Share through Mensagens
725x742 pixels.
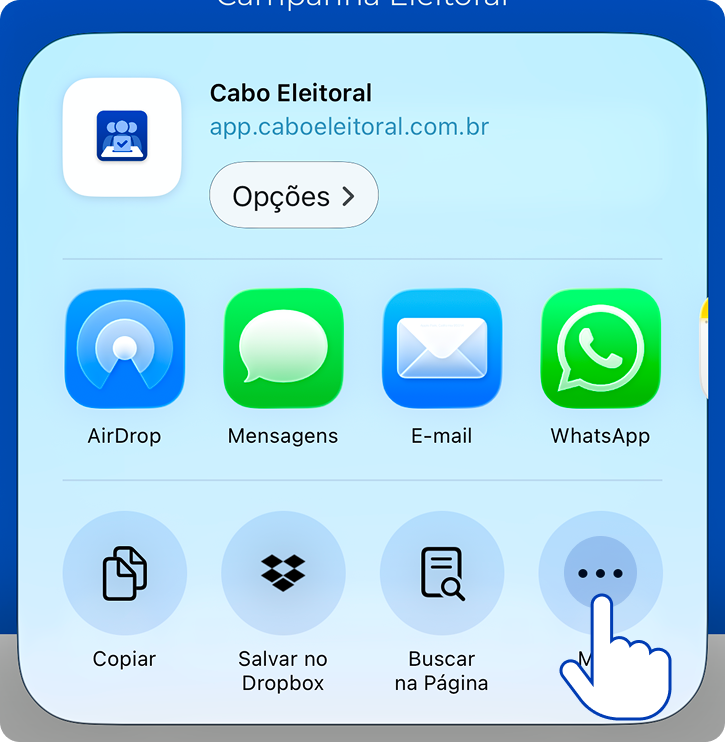coord(283,349)
